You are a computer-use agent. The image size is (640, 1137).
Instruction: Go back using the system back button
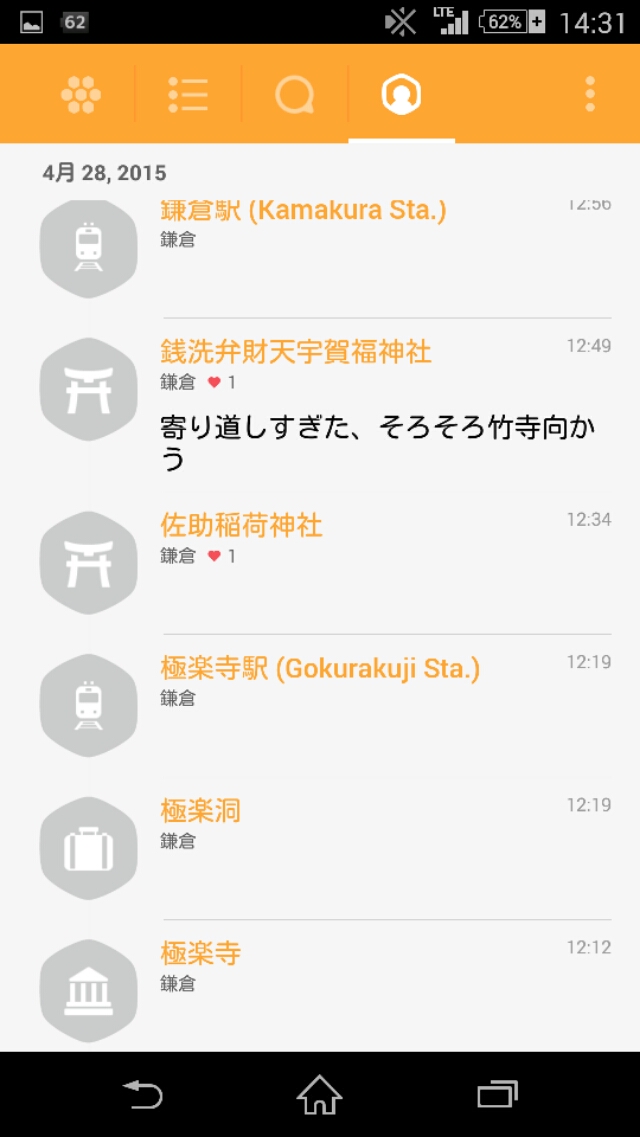pyautogui.click(x=143, y=1094)
